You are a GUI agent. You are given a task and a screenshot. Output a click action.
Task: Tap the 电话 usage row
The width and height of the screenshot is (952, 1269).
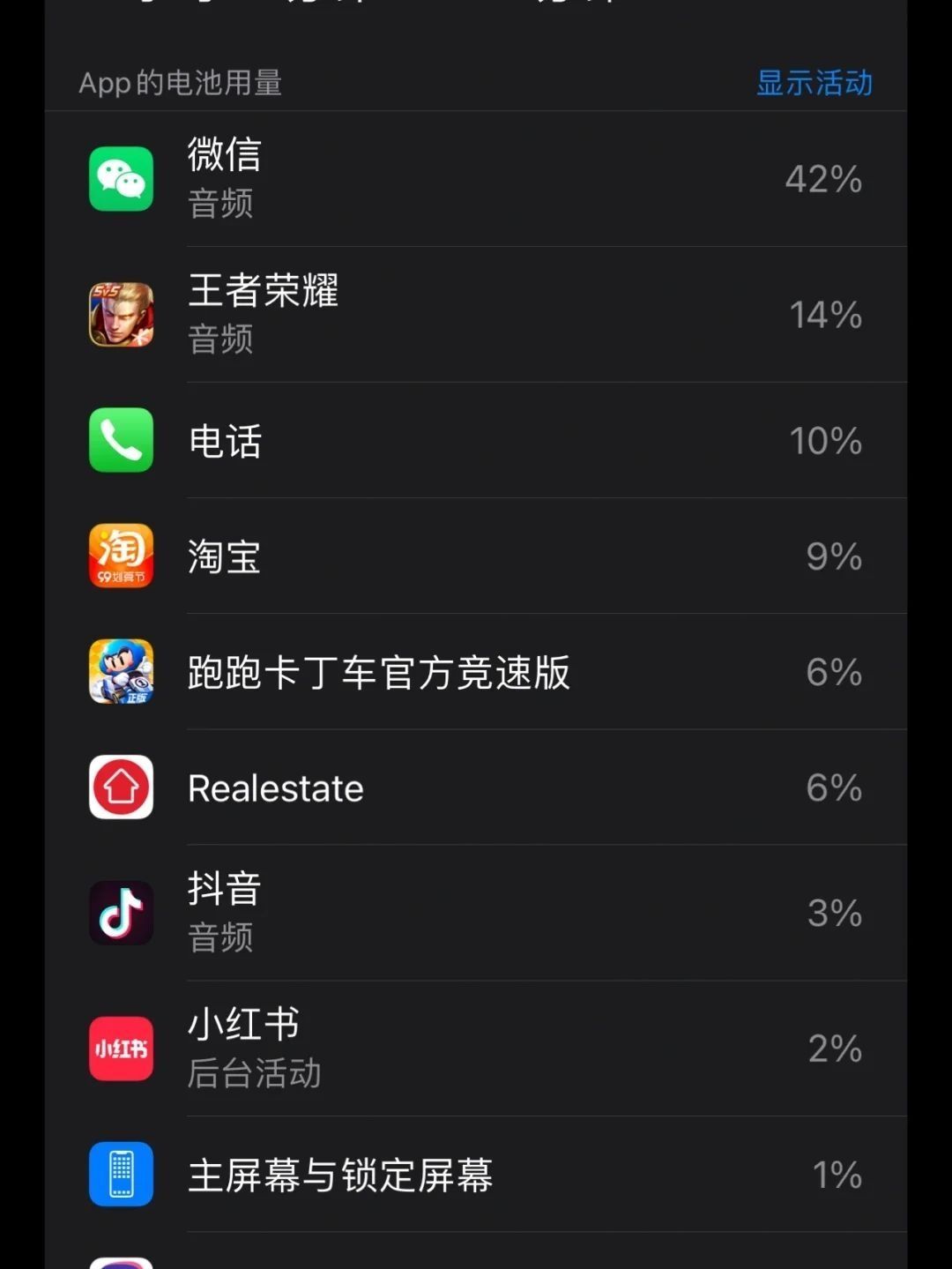click(476, 440)
